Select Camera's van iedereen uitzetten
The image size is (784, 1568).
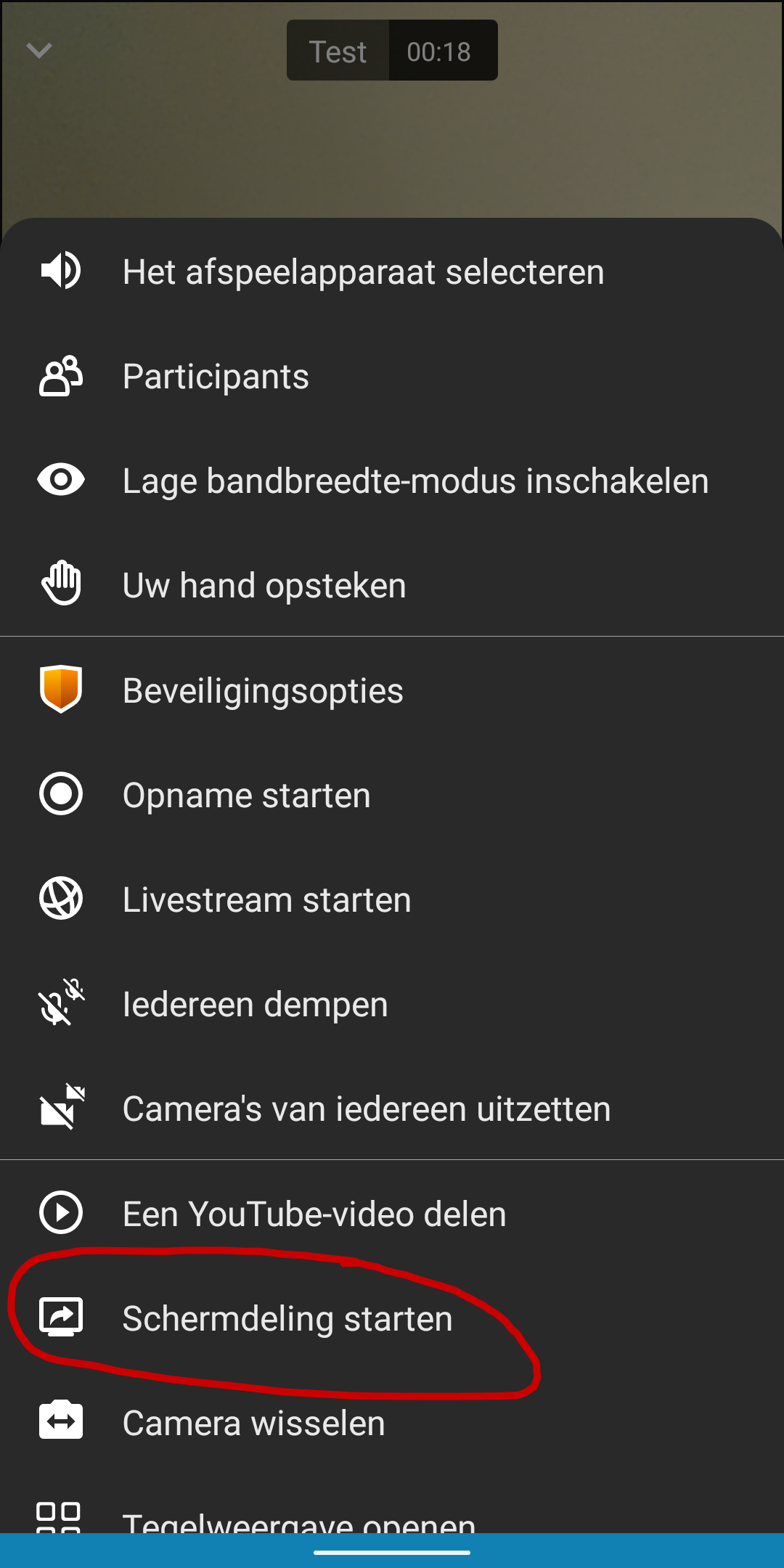[x=367, y=1108]
